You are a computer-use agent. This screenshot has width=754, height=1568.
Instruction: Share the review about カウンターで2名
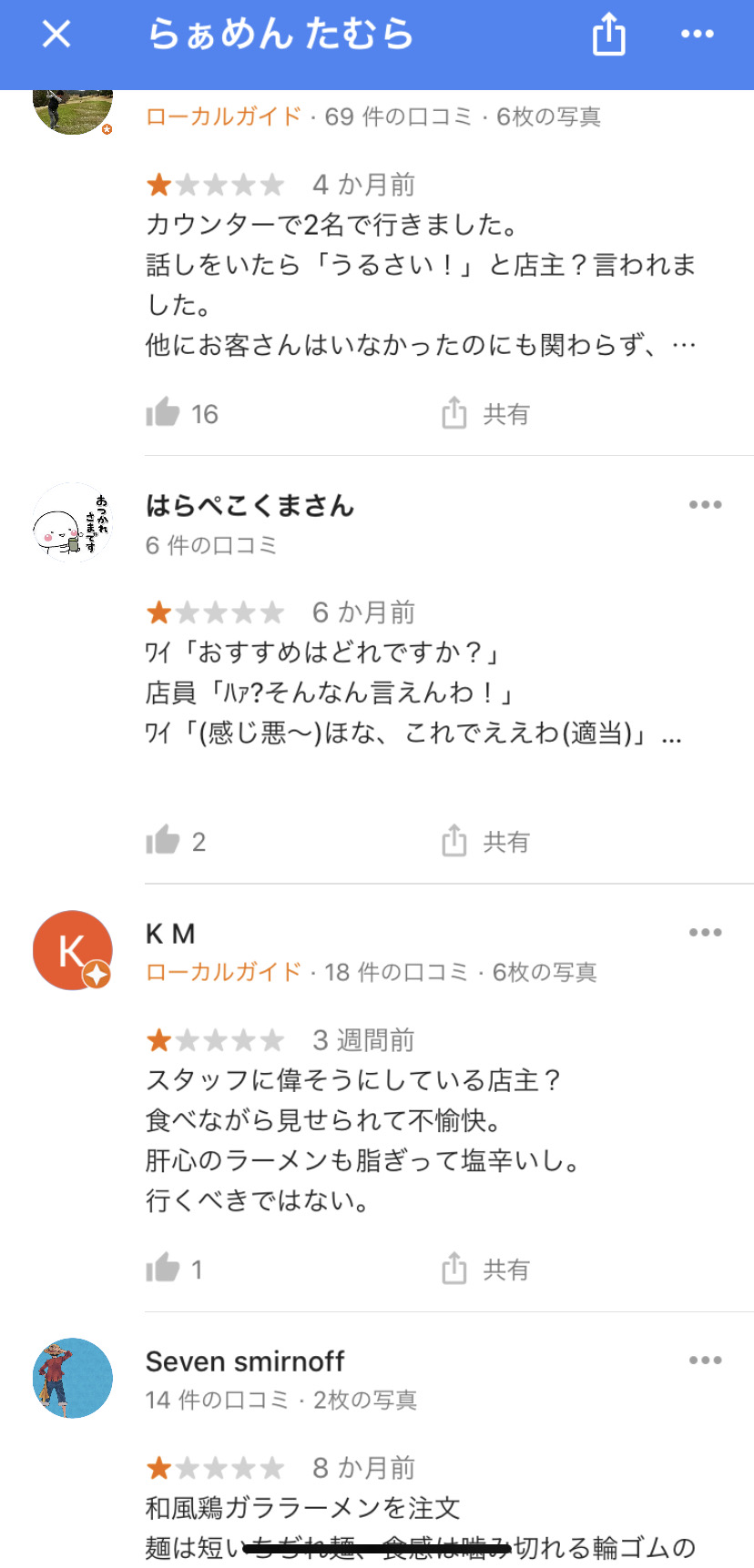[485, 413]
